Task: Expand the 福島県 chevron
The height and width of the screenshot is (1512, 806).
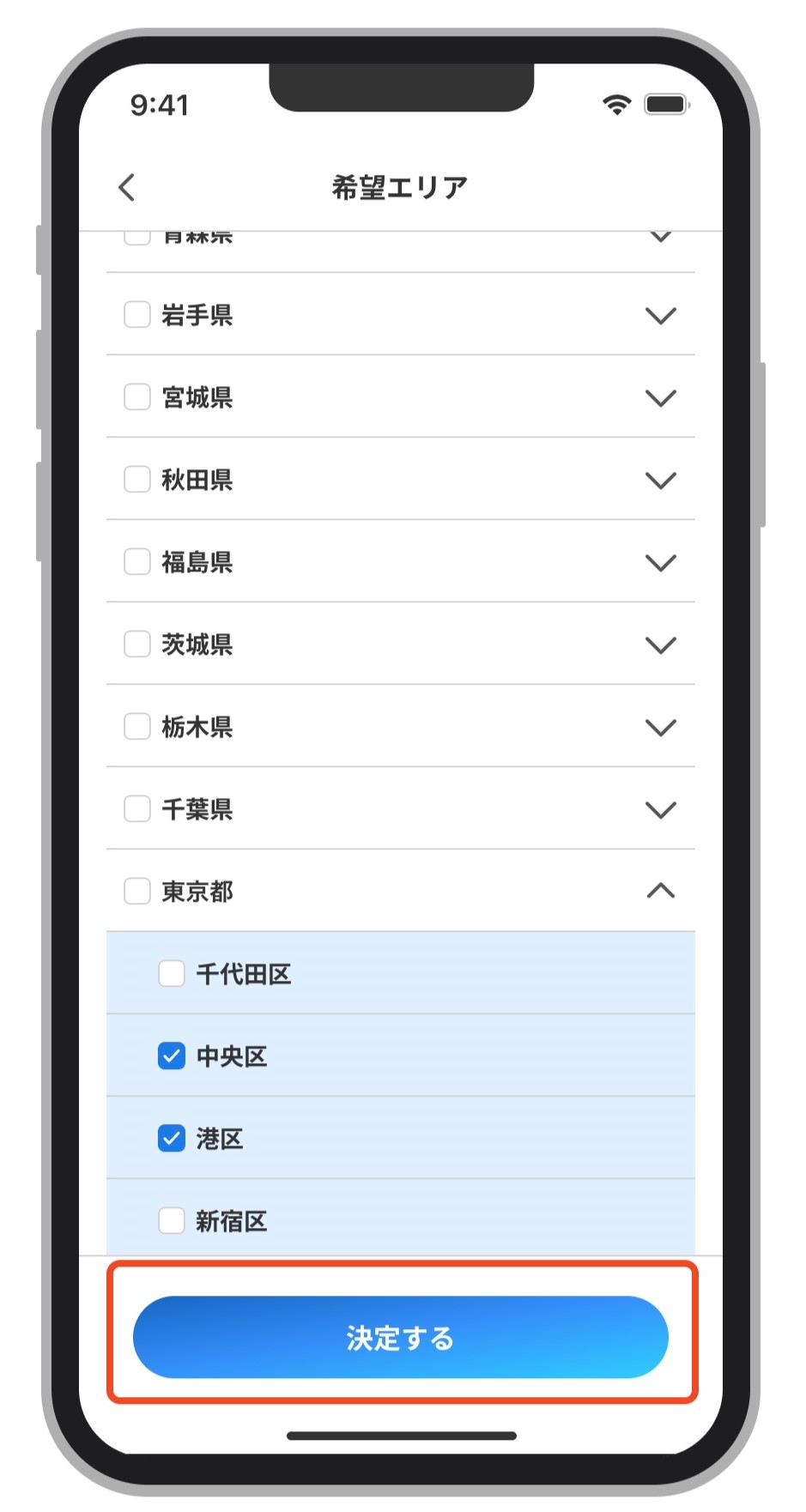Action: click(x=660, y=563)
